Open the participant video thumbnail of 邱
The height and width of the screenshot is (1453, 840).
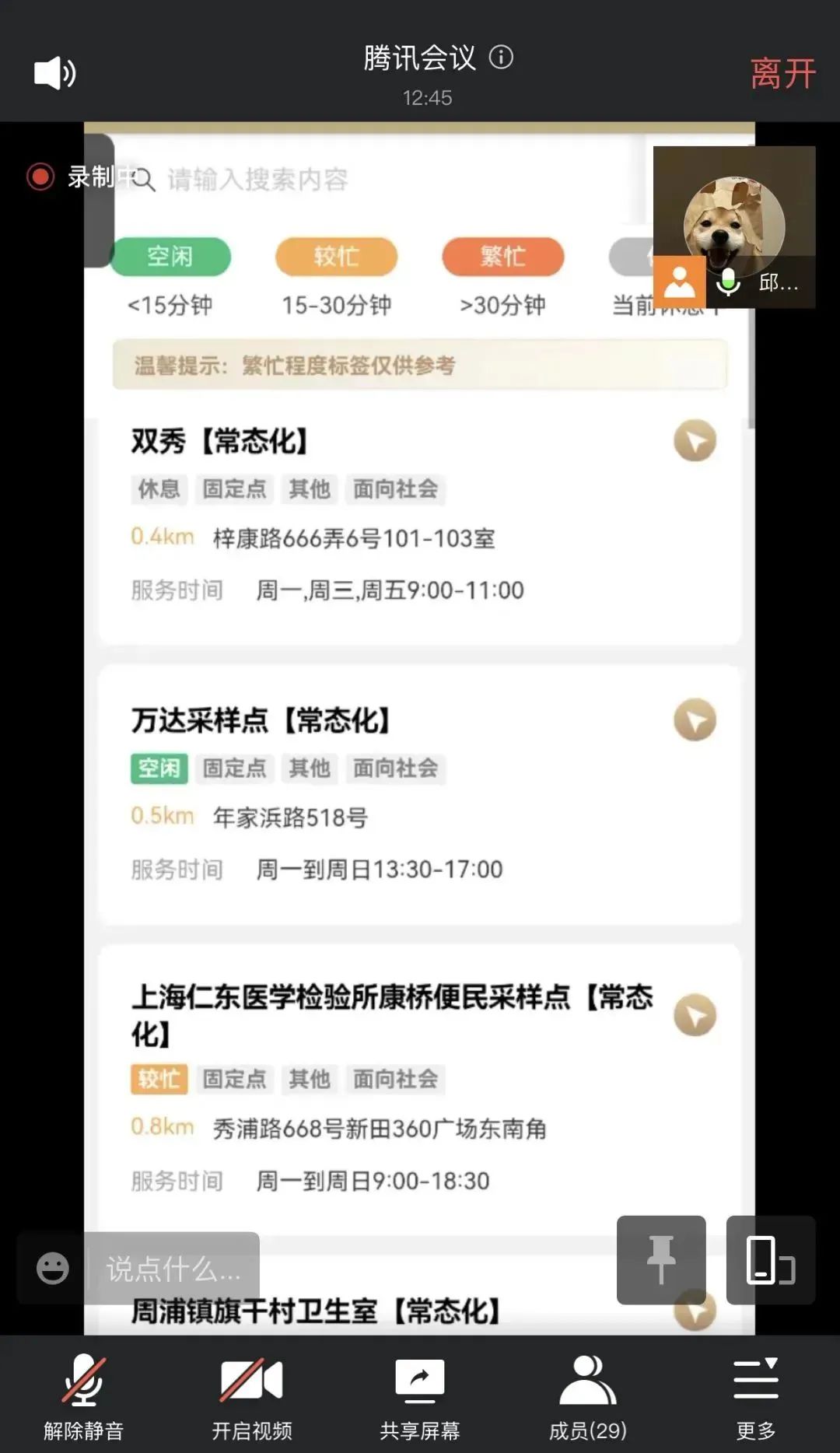[734, 226]
